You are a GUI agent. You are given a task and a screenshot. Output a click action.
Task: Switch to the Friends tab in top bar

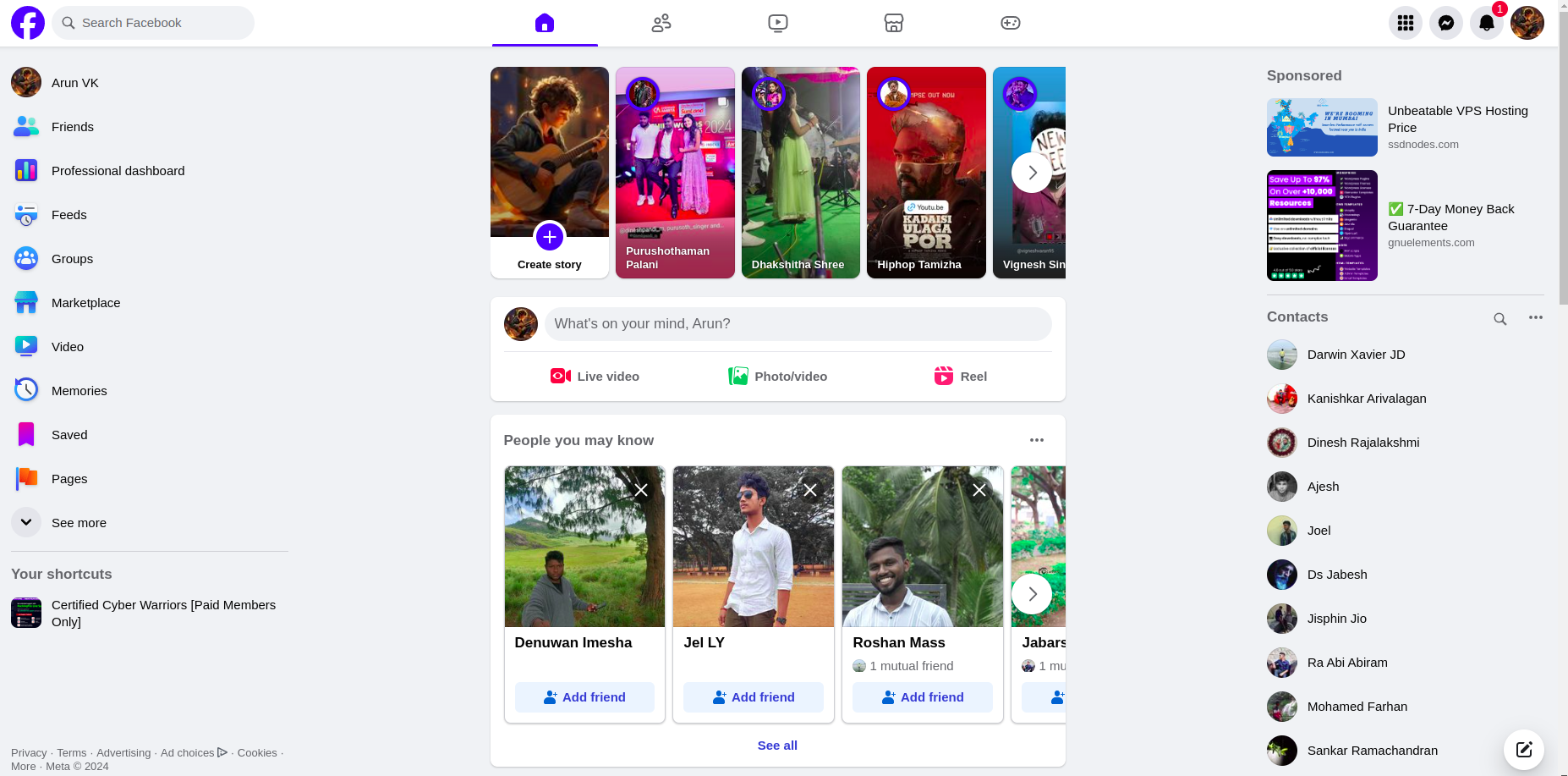[x=661, y=23]
